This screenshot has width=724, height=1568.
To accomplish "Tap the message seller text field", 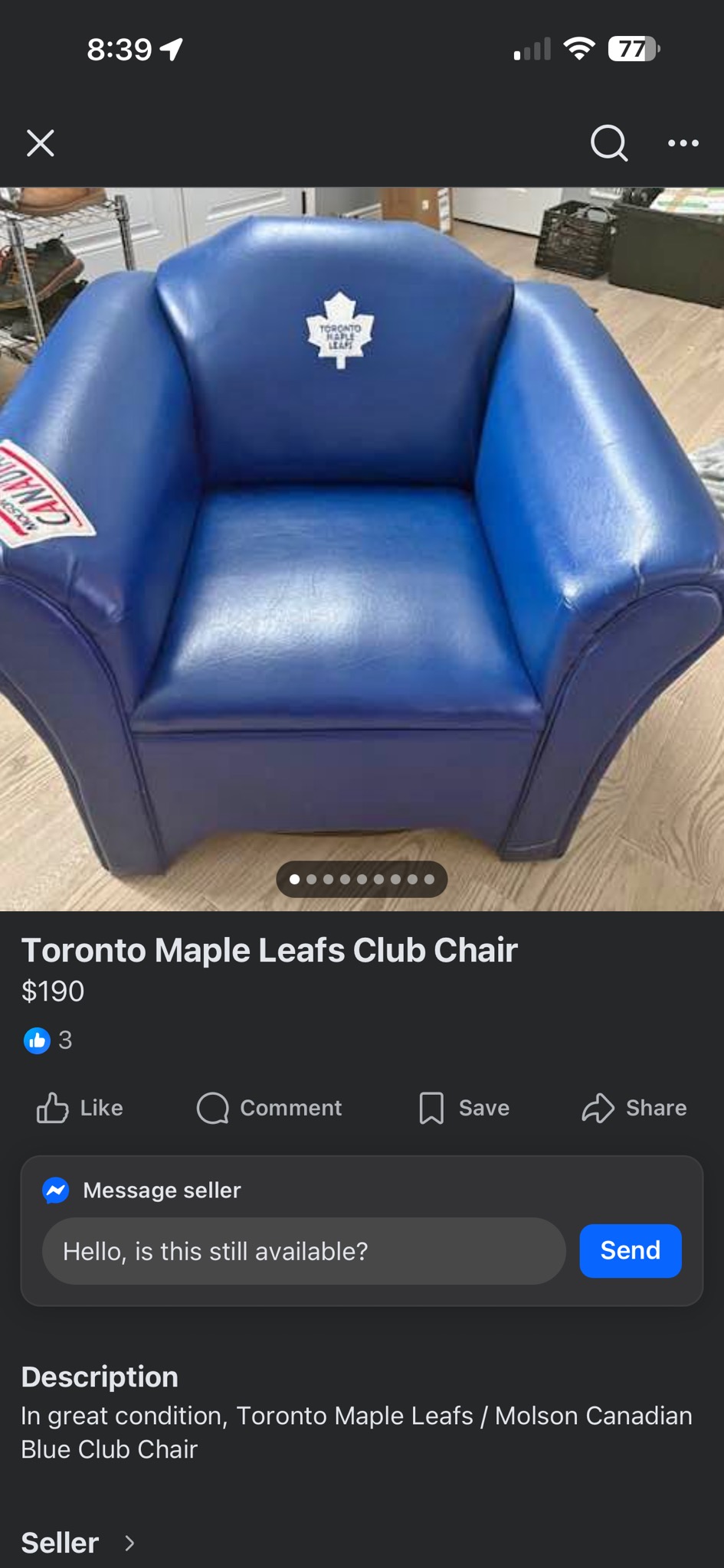I will pyautogui.click(x=303, y=1251).
